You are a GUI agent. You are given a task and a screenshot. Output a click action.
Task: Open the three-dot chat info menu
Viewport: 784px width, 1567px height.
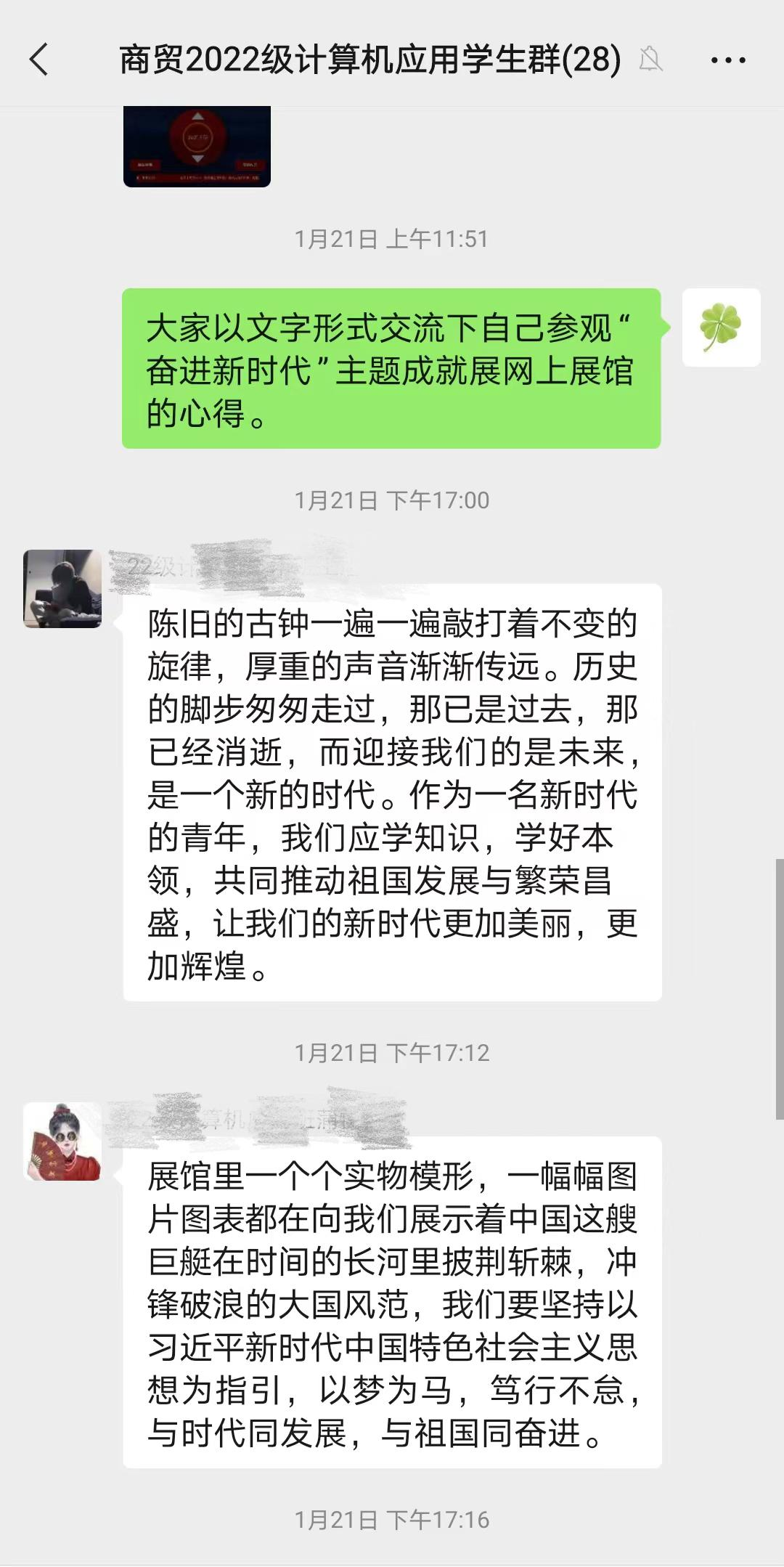point(727,60)
